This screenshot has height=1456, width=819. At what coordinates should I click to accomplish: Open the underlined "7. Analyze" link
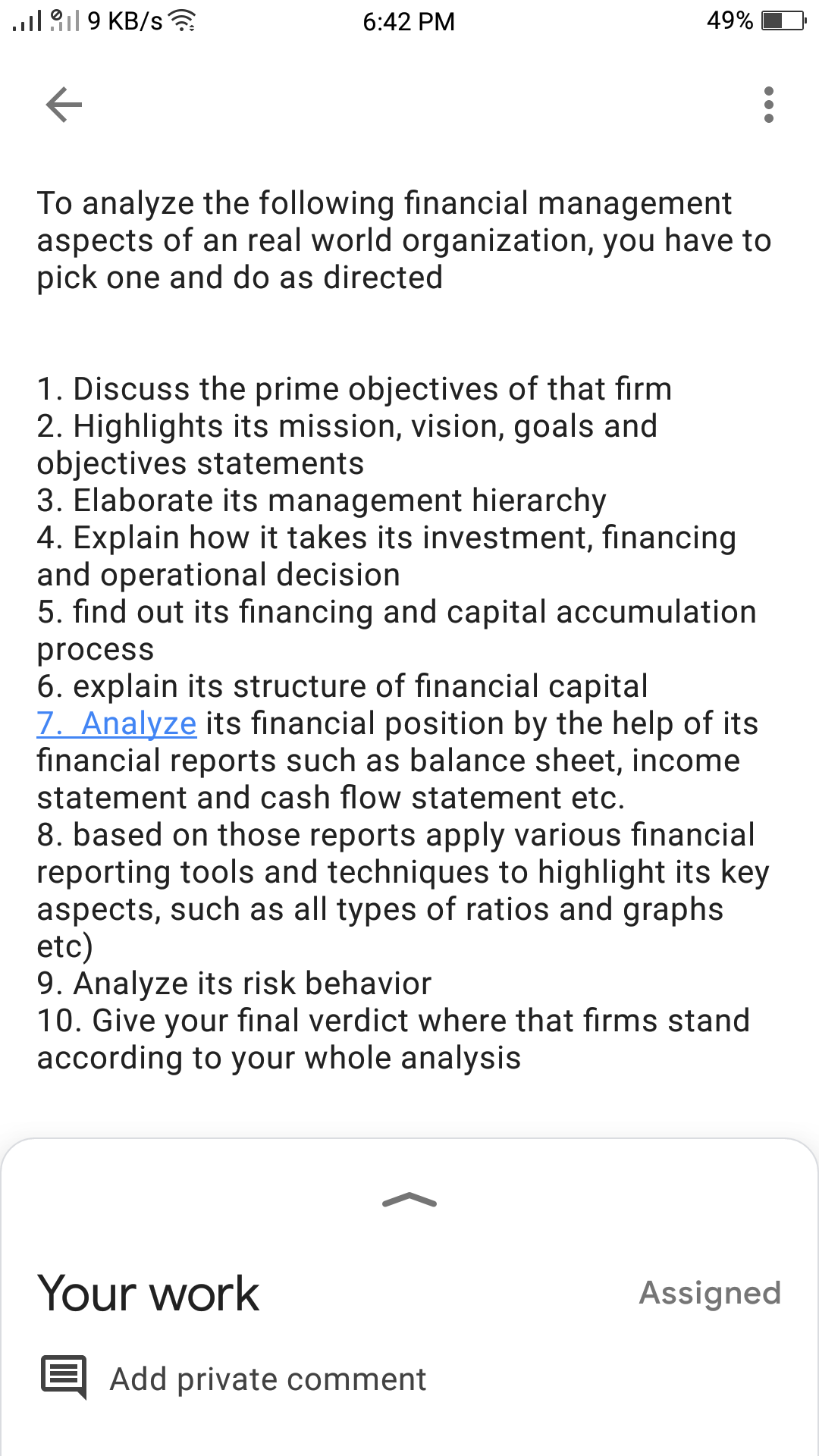(118, 723)
